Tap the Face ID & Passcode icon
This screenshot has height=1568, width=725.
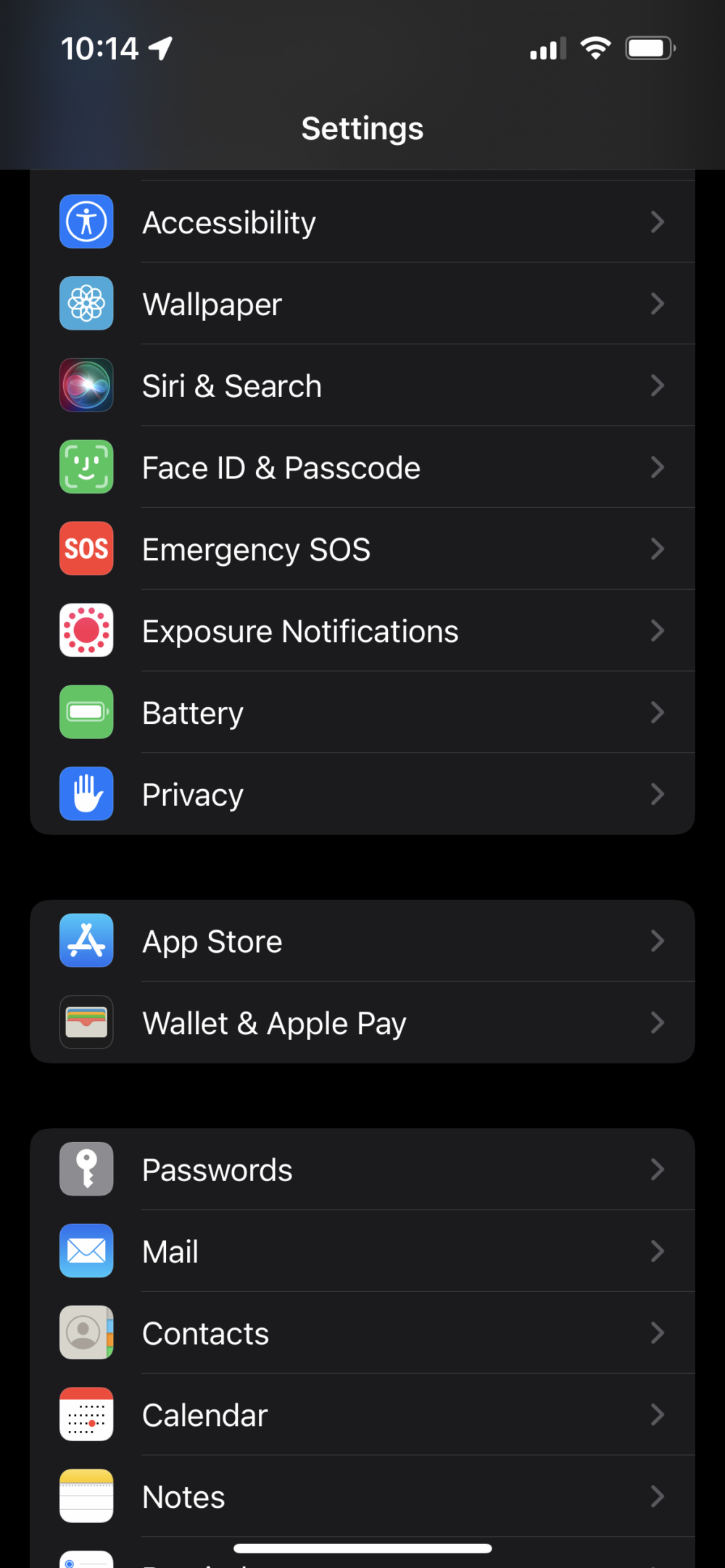point(86,467)
